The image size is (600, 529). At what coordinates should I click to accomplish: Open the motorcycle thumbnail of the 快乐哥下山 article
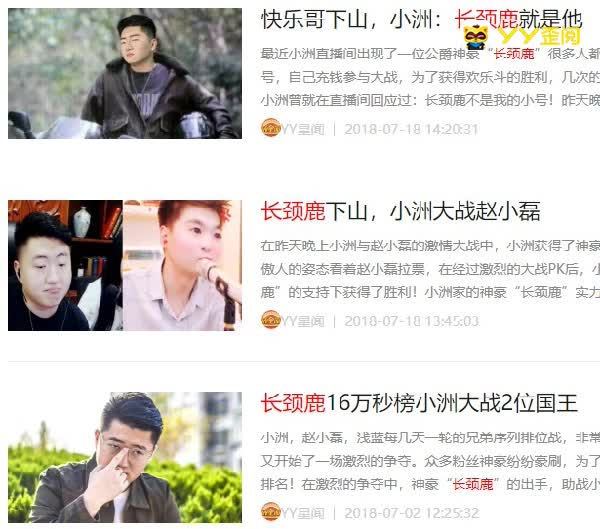click(125, 73)
